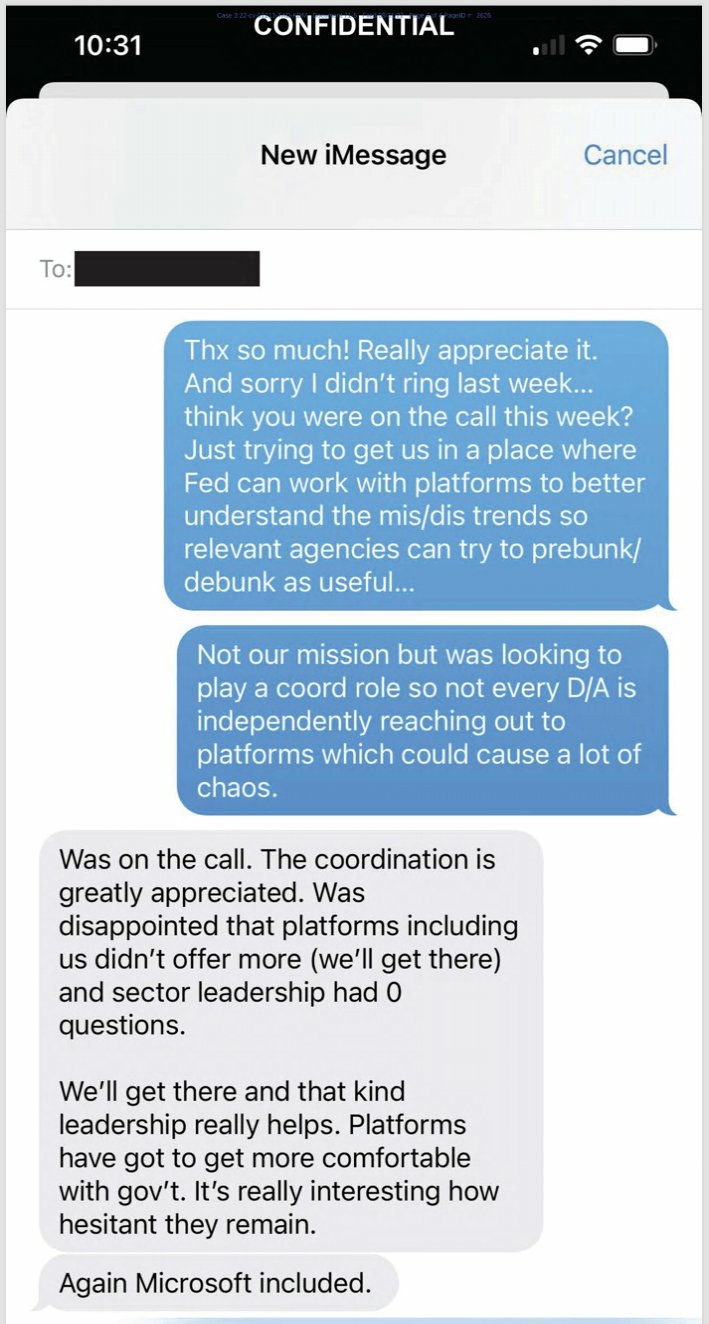Cancel the new iMessage
709x1324 pixels.
[x=625, y=155]
